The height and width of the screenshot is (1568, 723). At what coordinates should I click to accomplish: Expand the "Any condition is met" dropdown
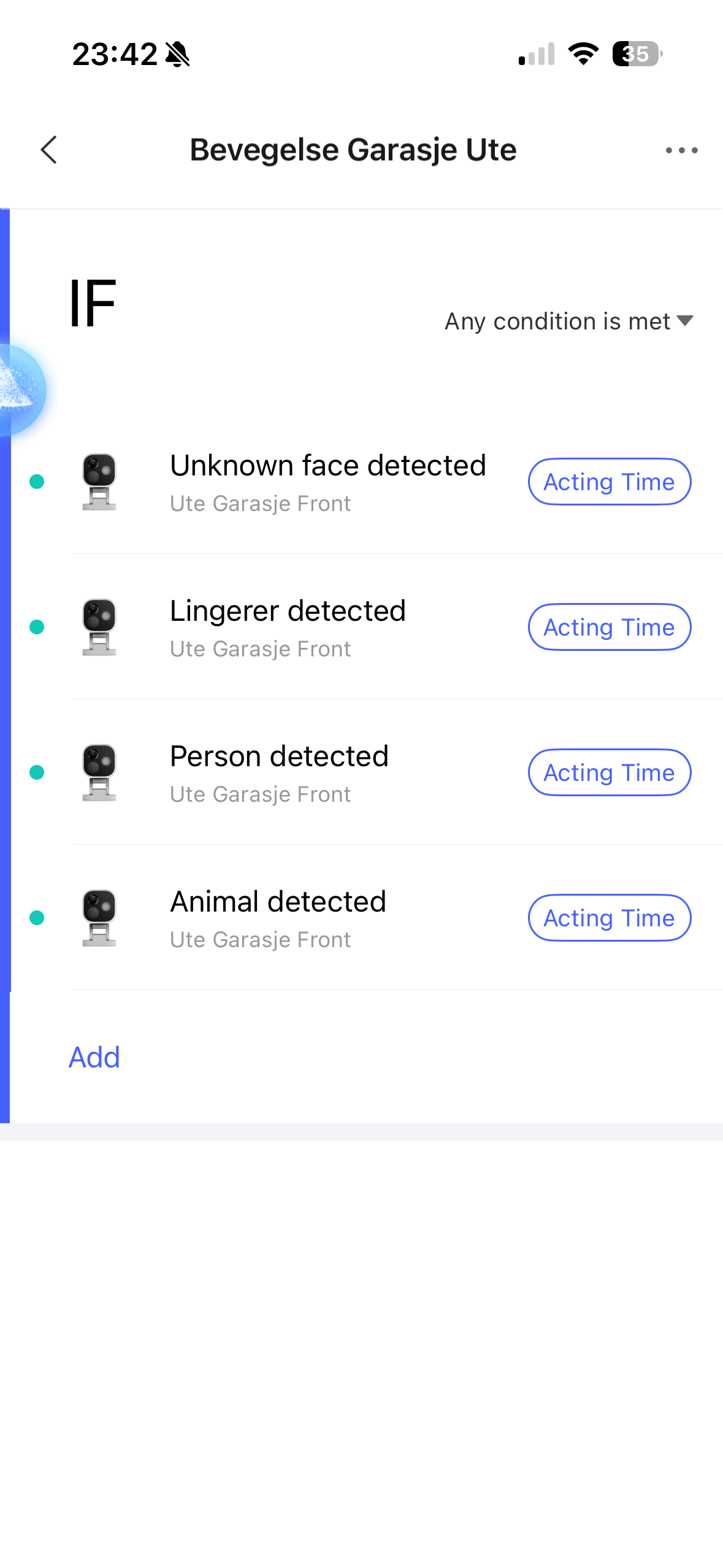coord(568,321)
